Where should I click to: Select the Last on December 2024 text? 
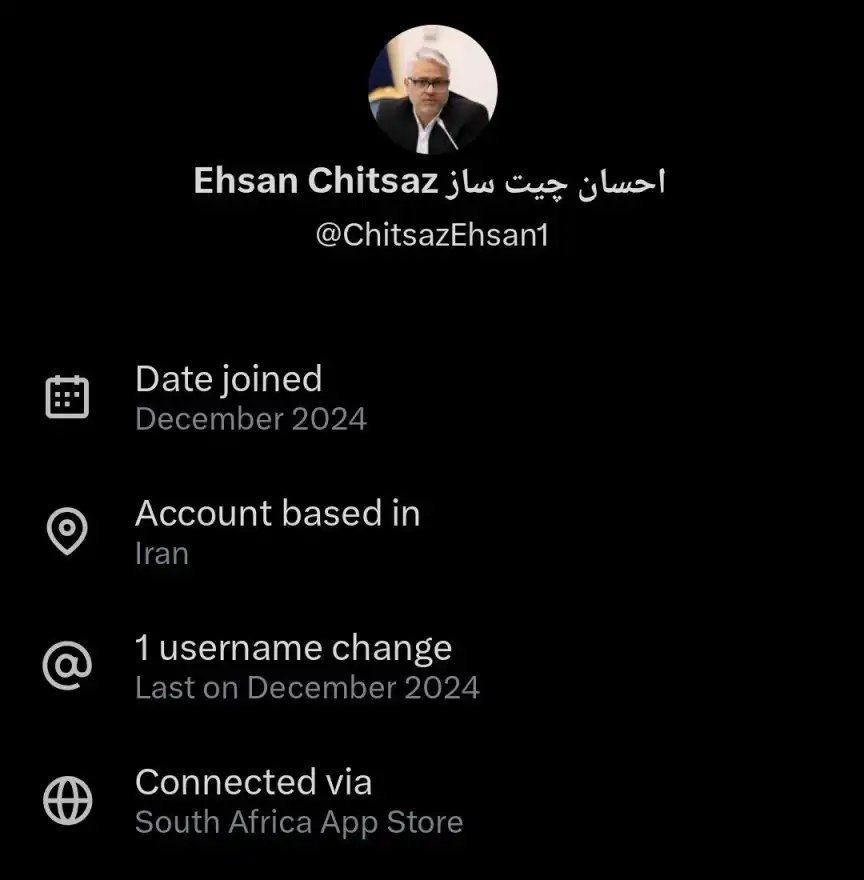307,688
